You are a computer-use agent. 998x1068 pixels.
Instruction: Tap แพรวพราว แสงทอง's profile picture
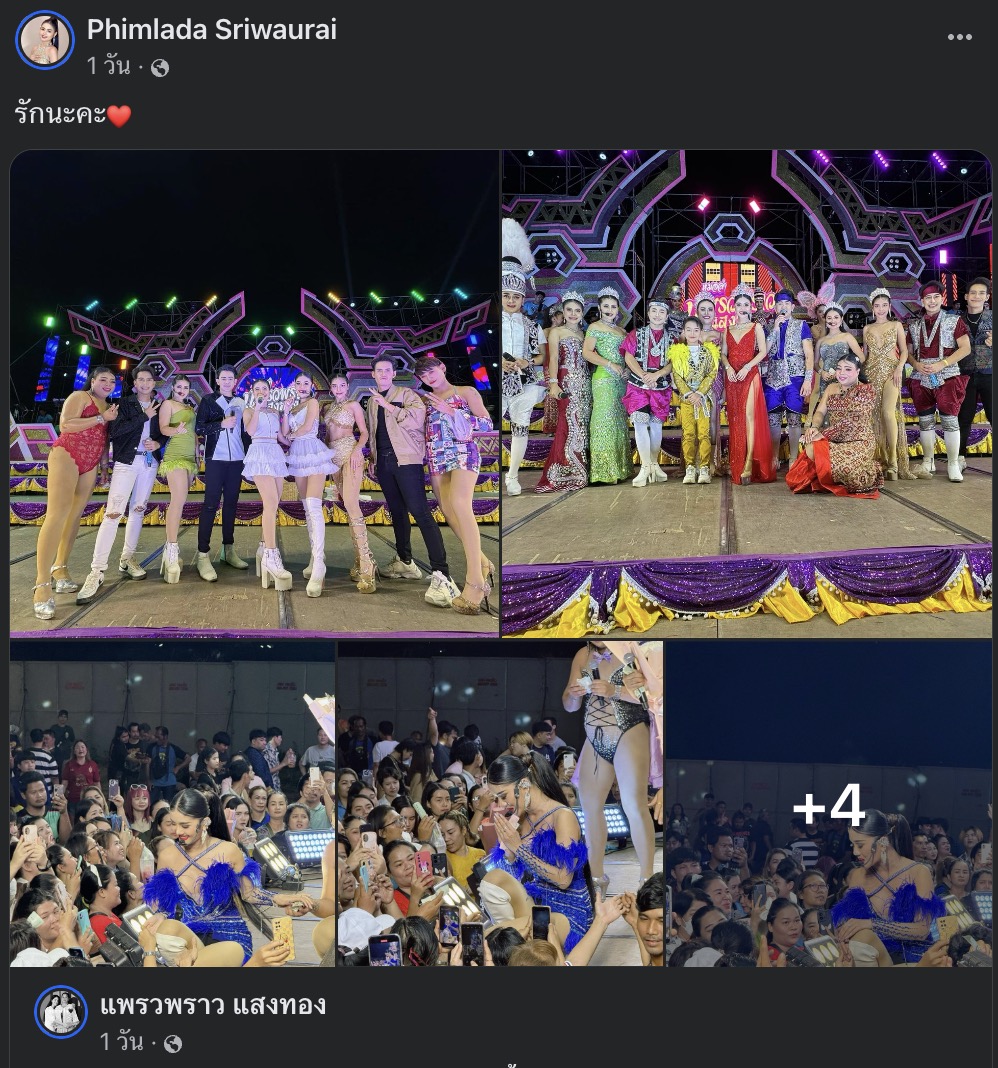click(61, 1012)
